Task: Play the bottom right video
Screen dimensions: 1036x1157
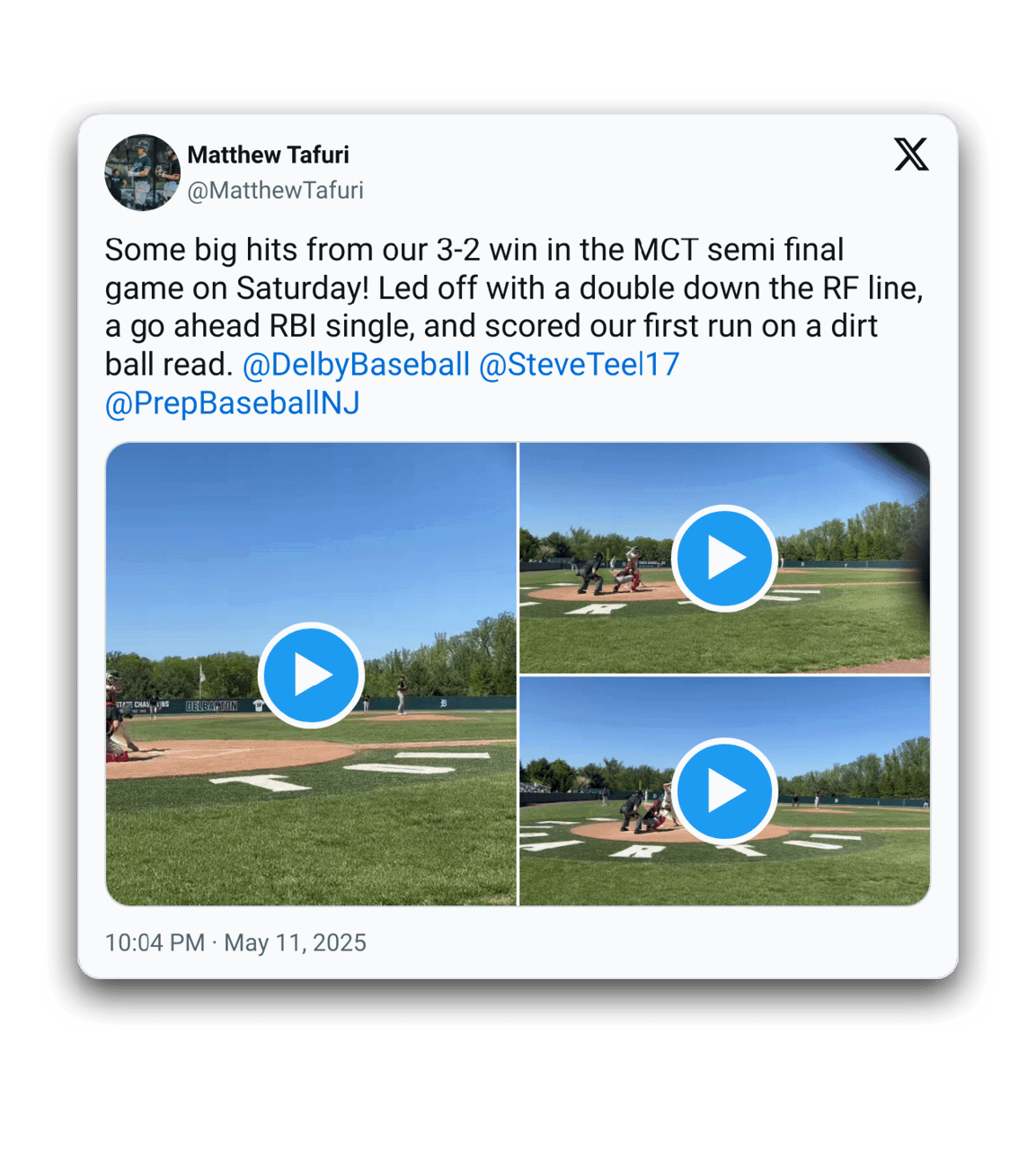Action: click(x=724, y=790)
